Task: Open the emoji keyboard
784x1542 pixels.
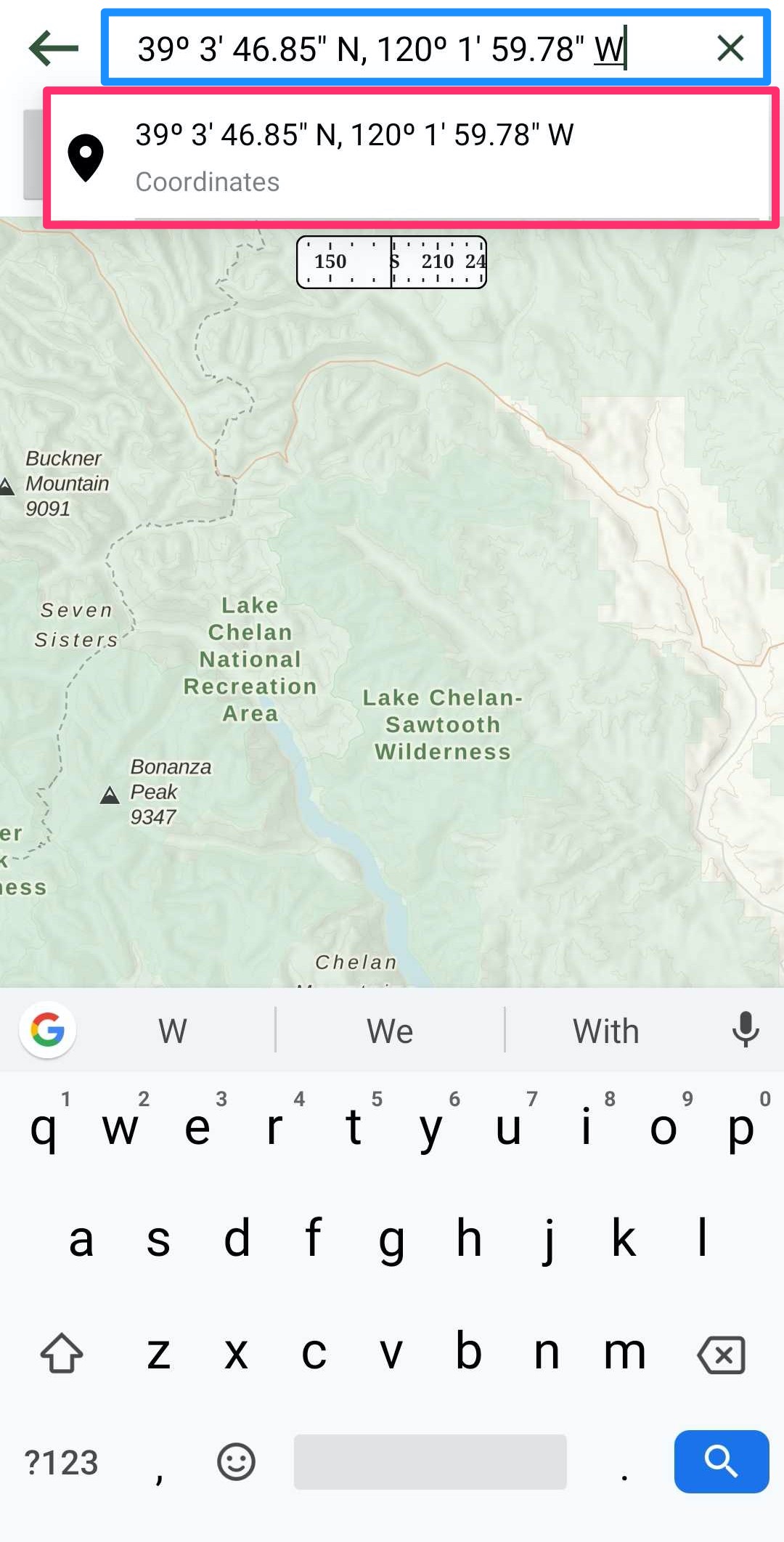Action: coord(236,1461)
